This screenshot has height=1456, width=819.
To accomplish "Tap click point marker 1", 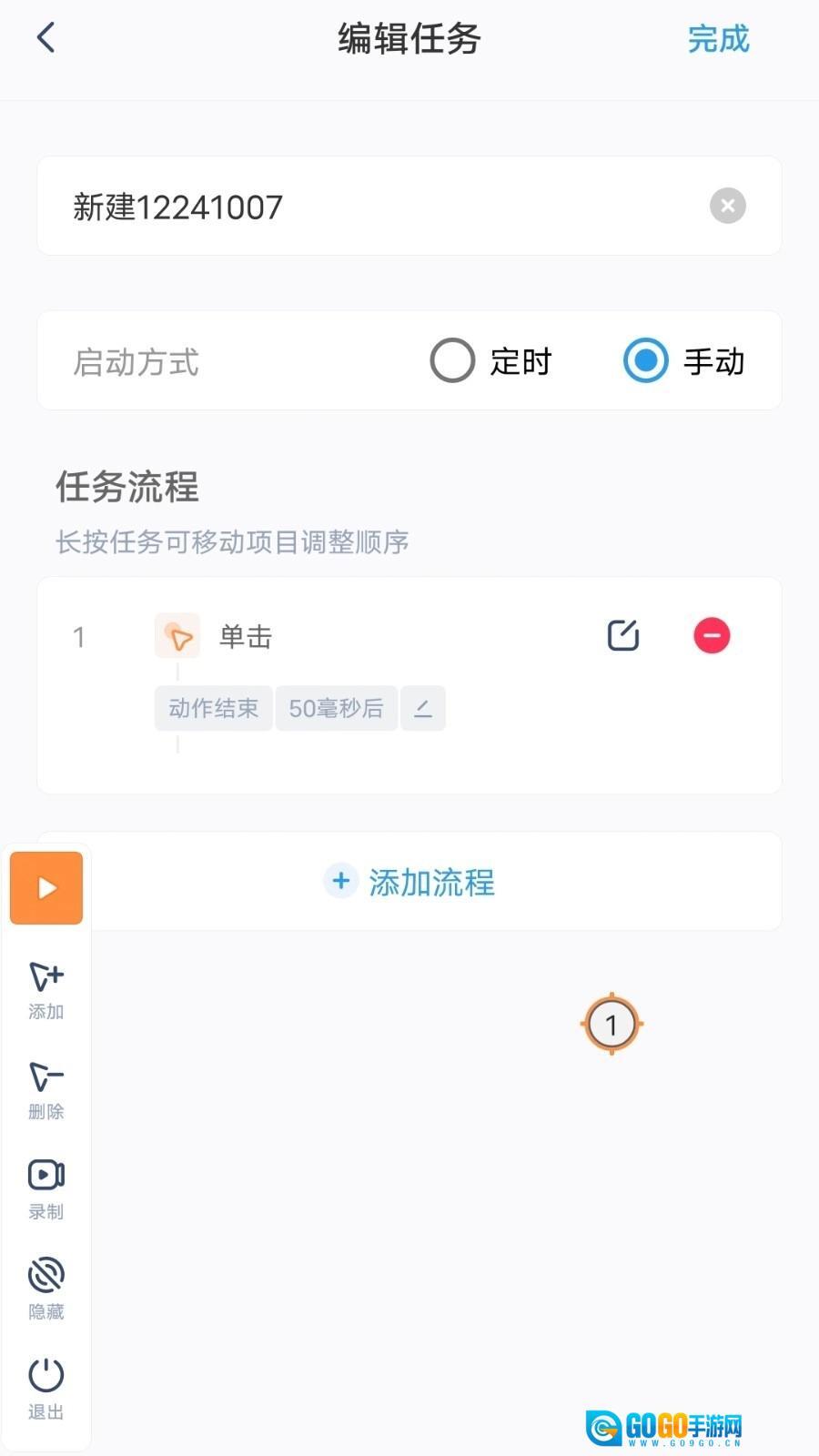I will (612, 1025).
